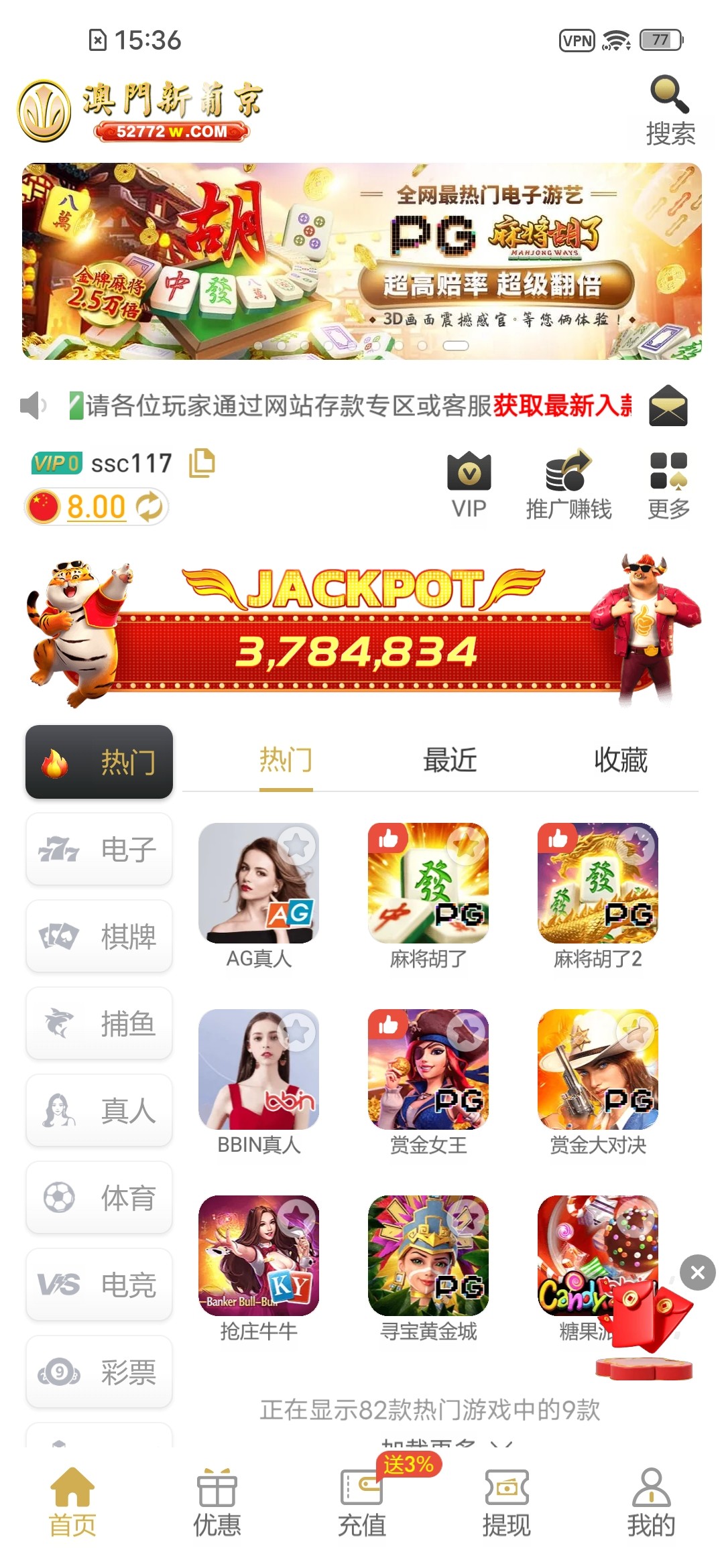The width and height of the screenshot is (724, 1568).
Task: Switch to the 最近 tab
Action: click(x=450, y=761)
